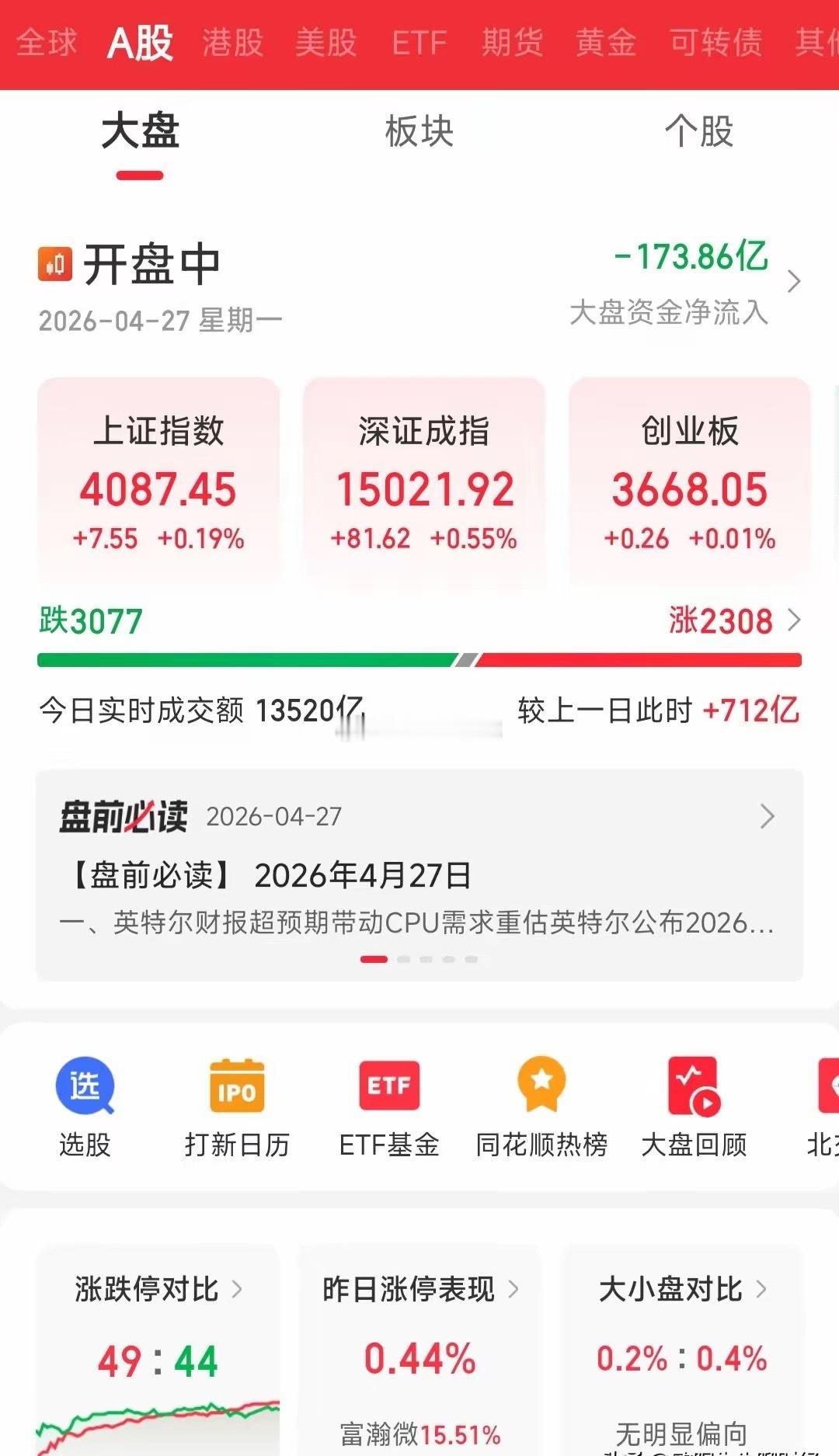Switch to the 港股 market tab

pos(233,43)
